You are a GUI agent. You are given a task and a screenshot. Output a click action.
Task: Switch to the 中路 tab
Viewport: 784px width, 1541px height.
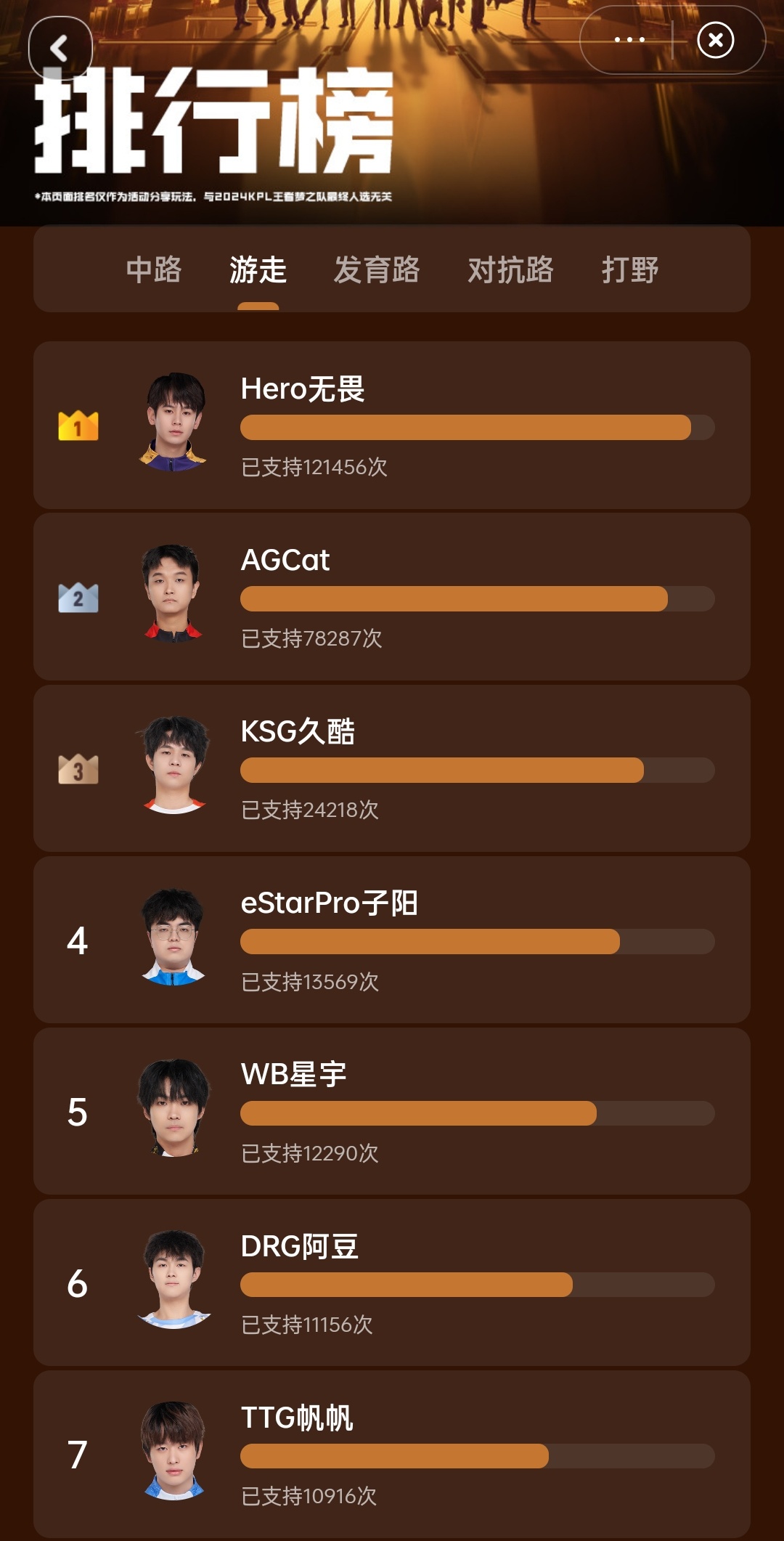click(154, 270)
